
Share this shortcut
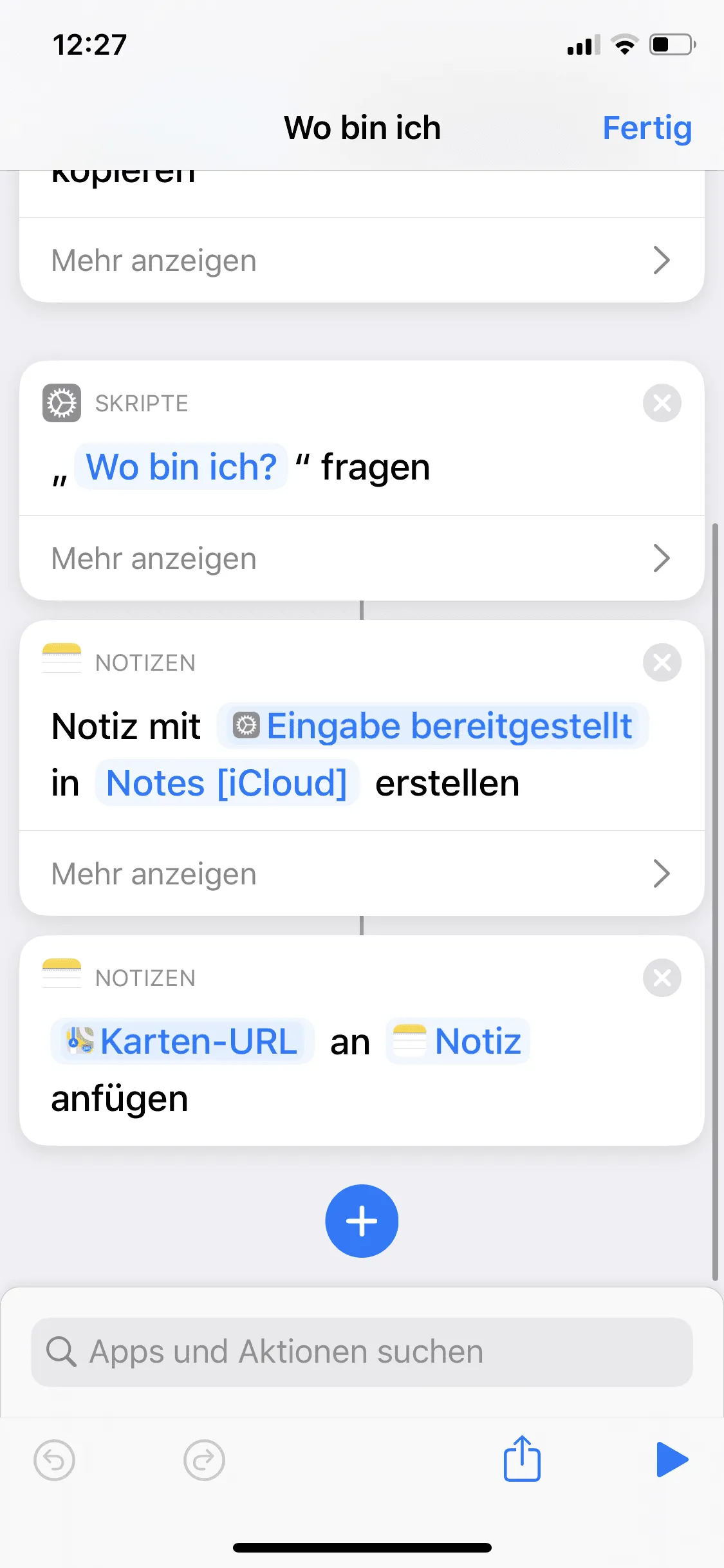[522, 1458]
